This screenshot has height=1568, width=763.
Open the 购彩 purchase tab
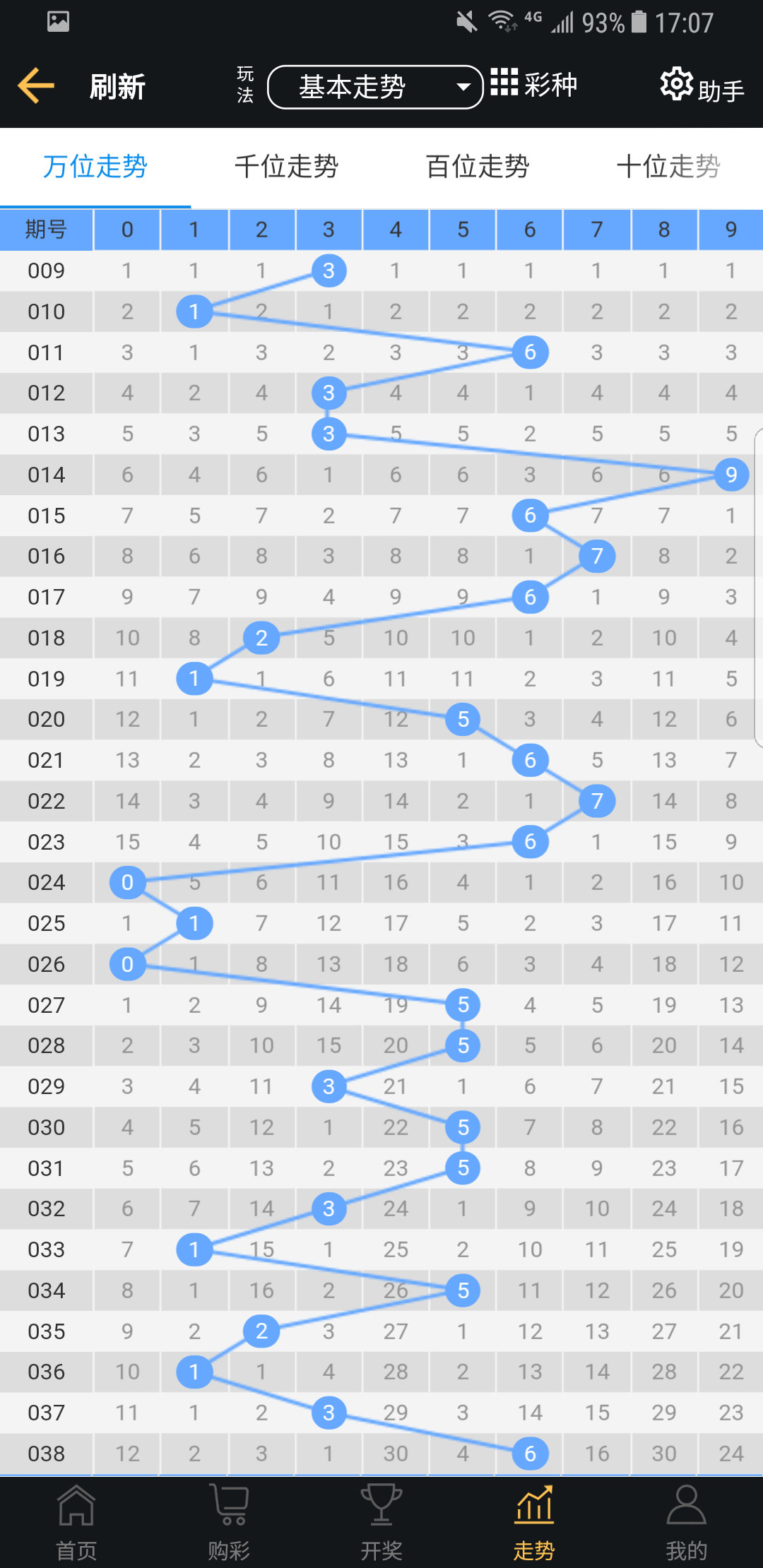point(229,1521)
